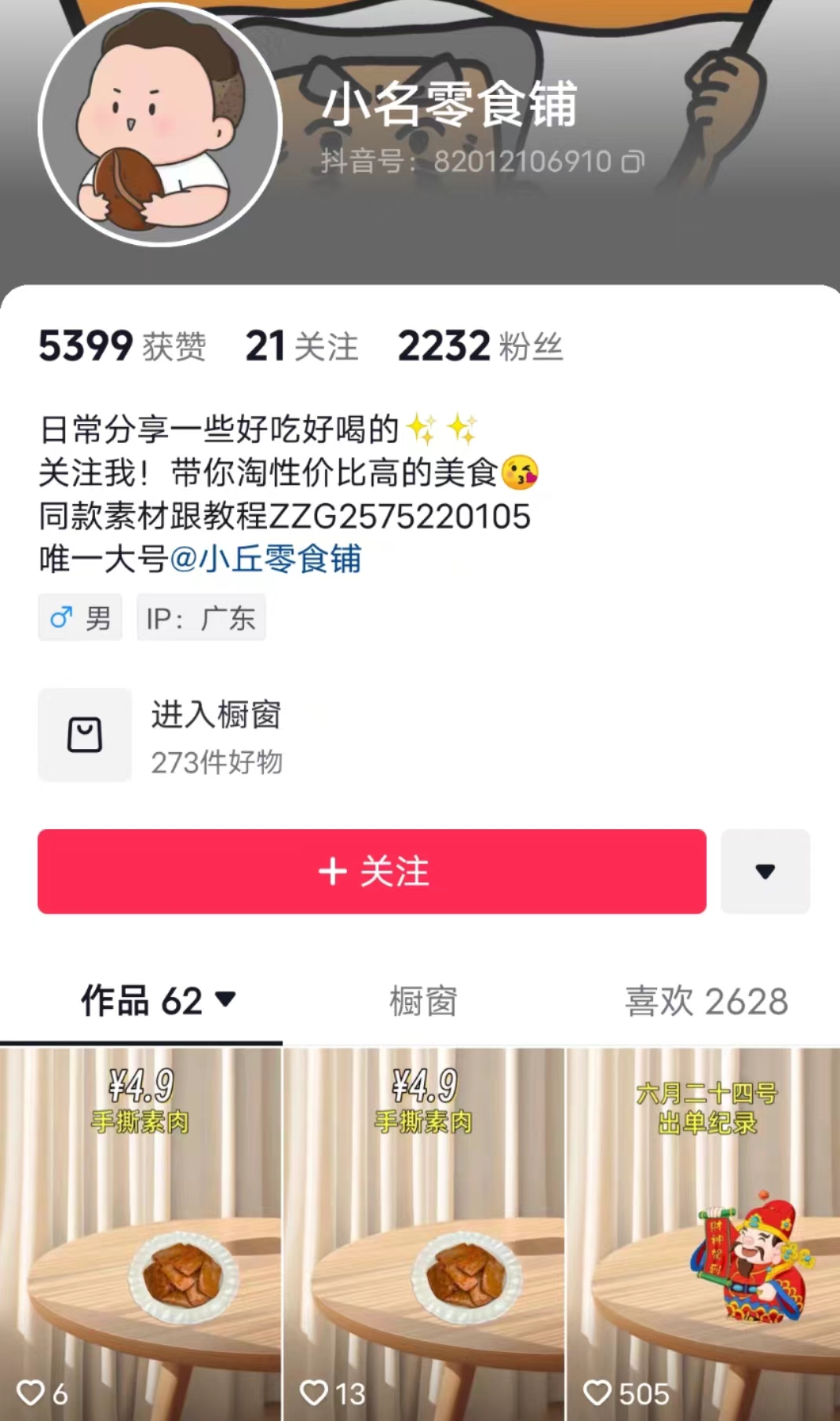Screen dimensions: 840x1421
Task: Open the 手撕素肉 video with 13 likes
Action: 423,1233
